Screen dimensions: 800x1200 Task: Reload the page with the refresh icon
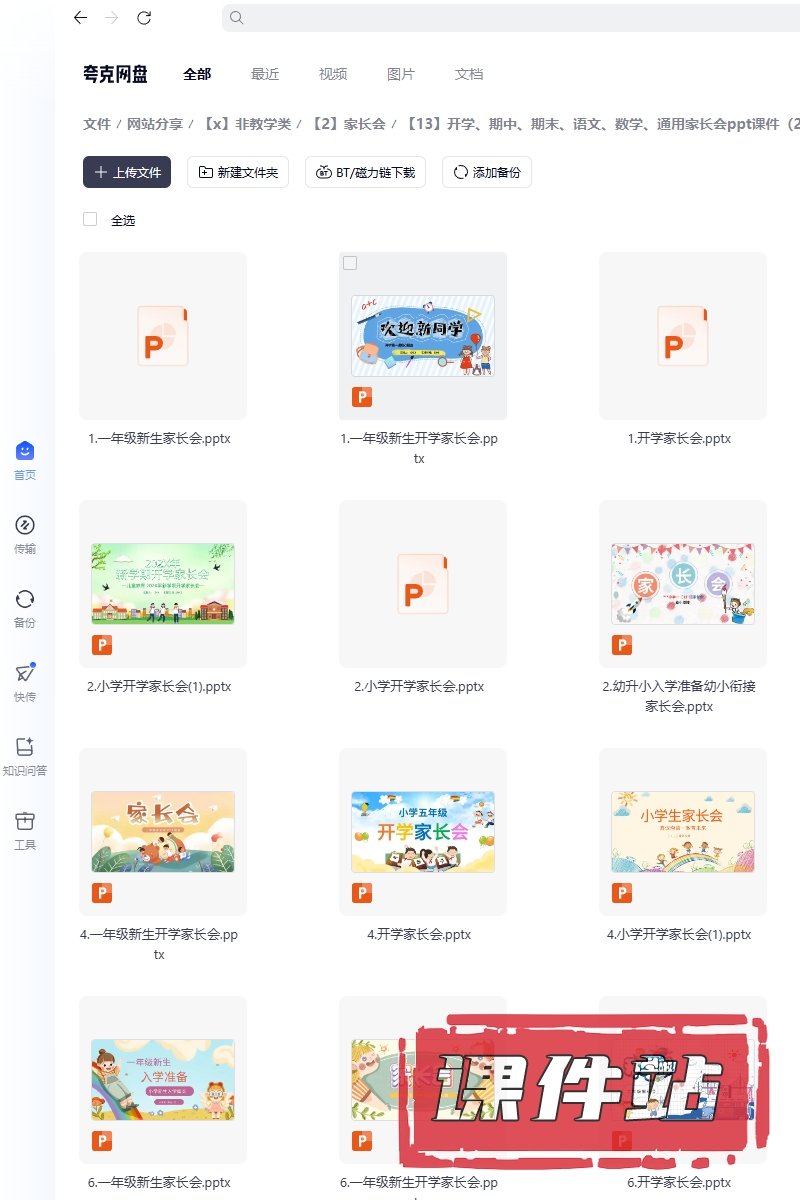(x=144, y=18)
